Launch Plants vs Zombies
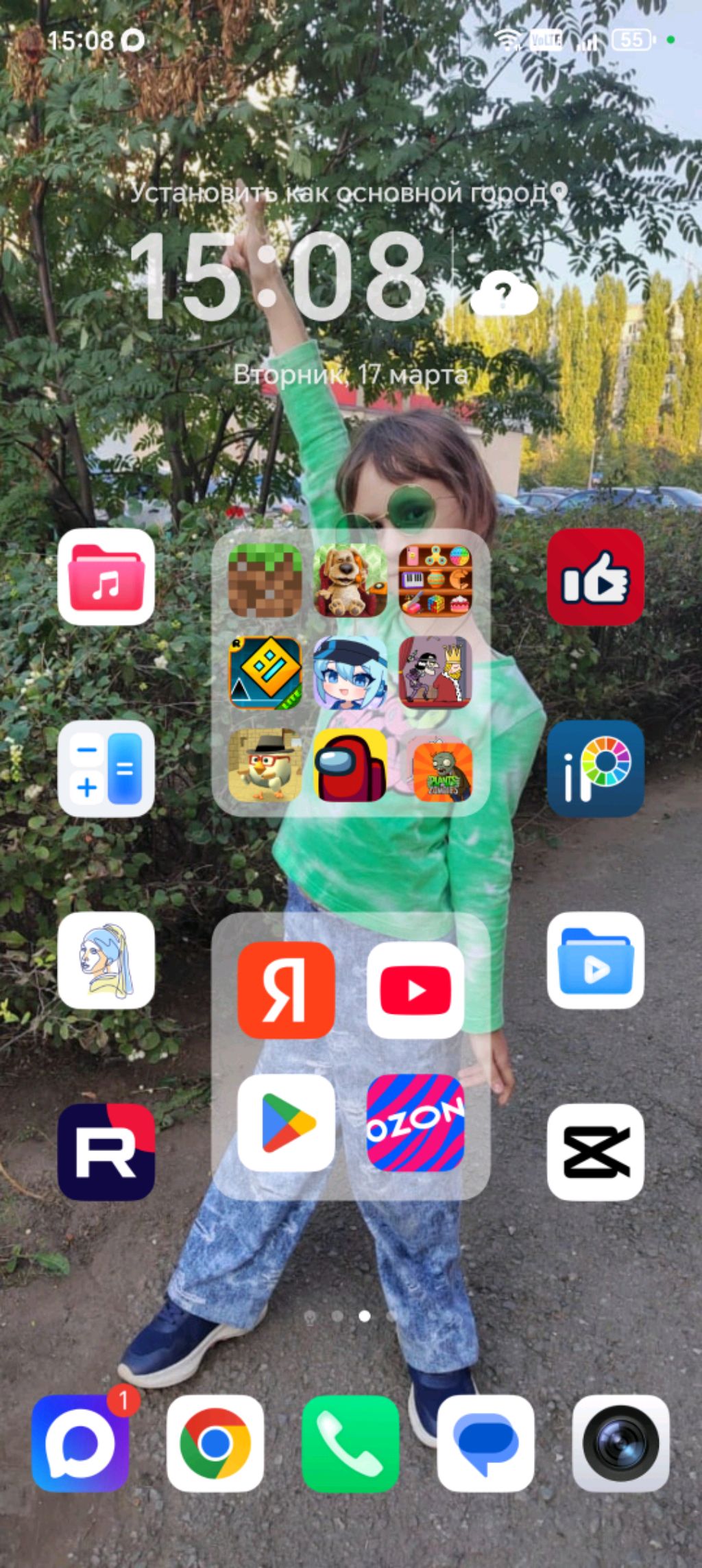Screen dimensions: 702x1568 tap(441, 771)
